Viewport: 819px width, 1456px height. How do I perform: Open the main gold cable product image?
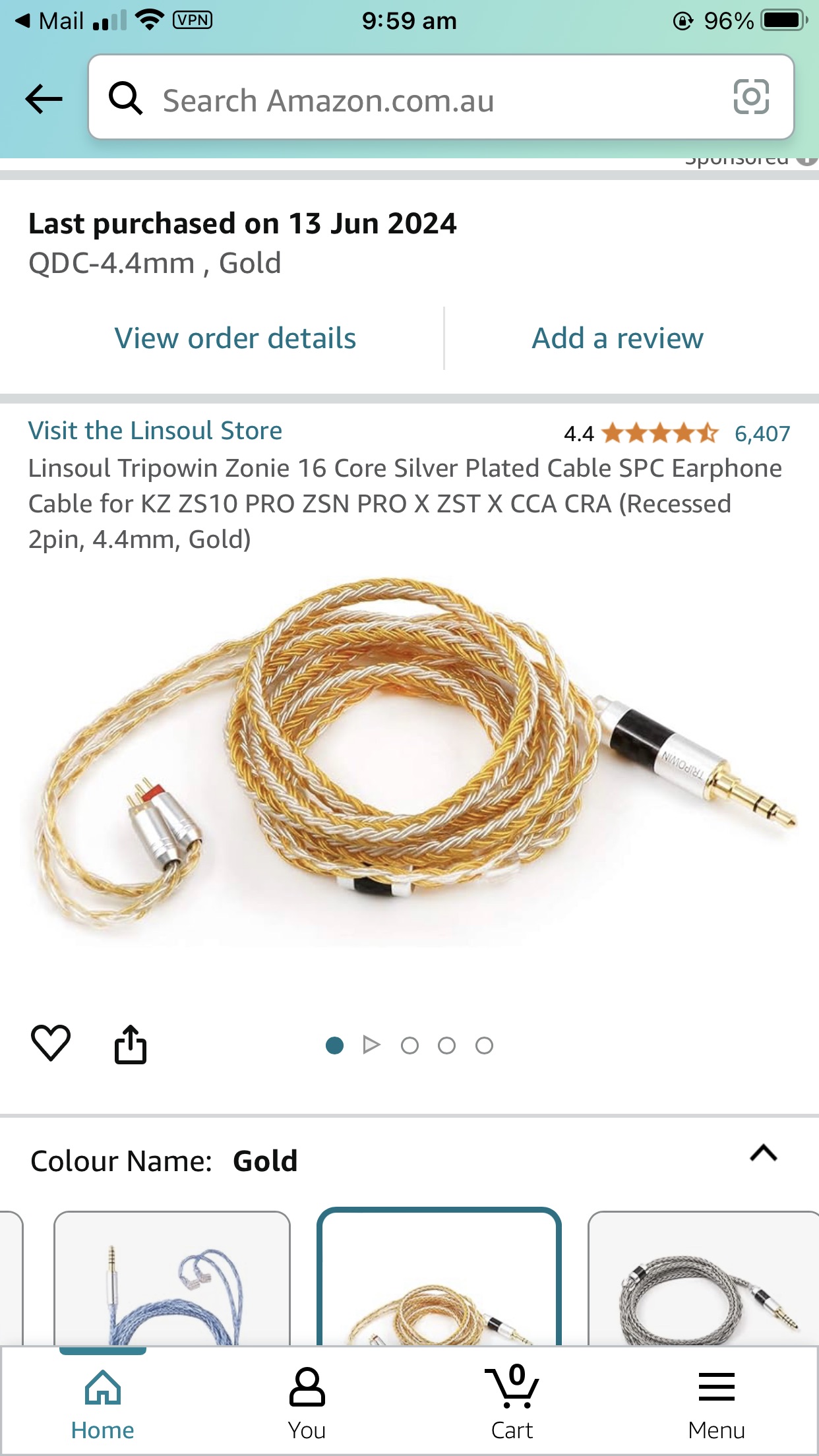point(409,758)
